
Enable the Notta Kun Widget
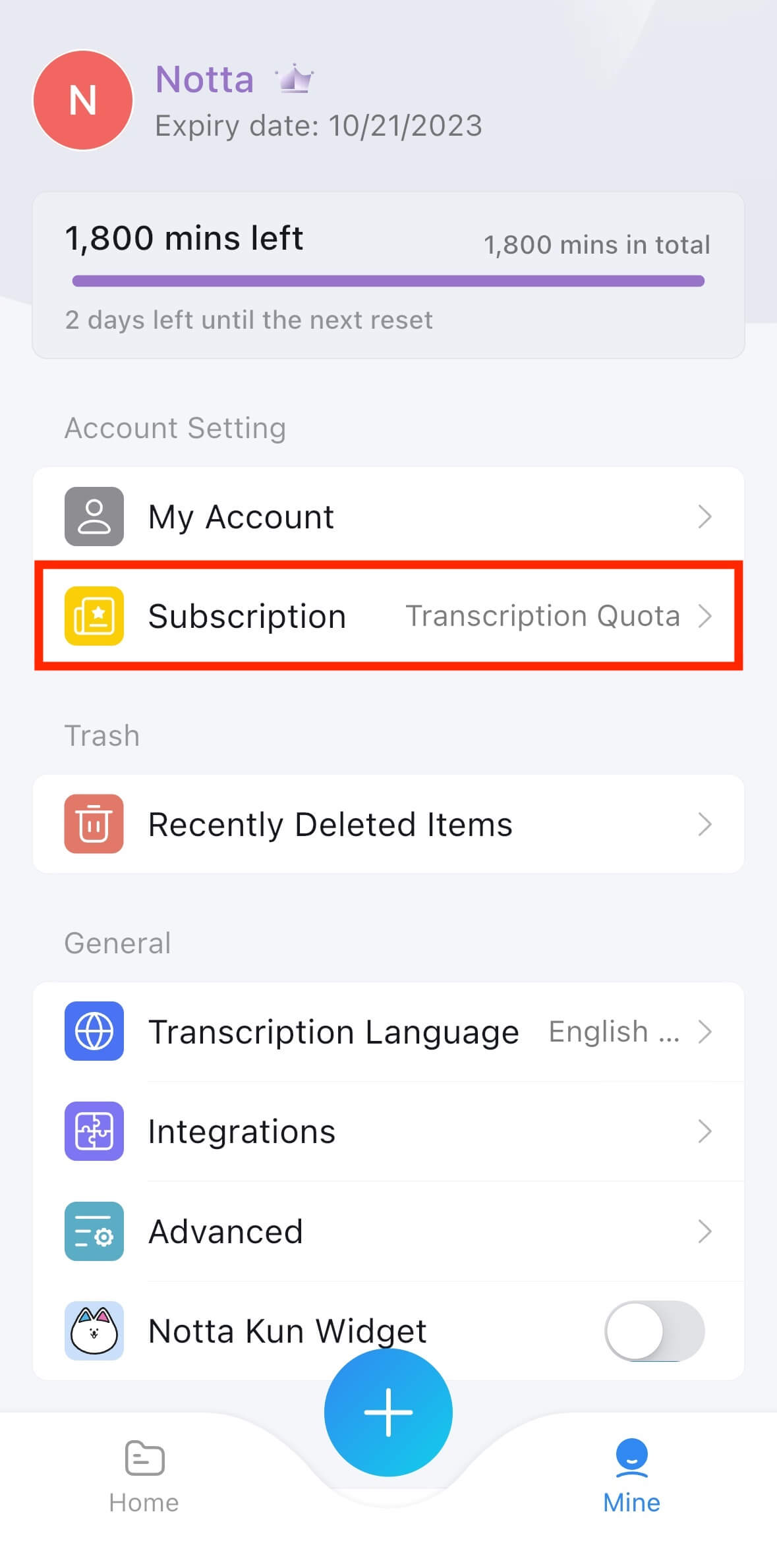coord(654,1330)
